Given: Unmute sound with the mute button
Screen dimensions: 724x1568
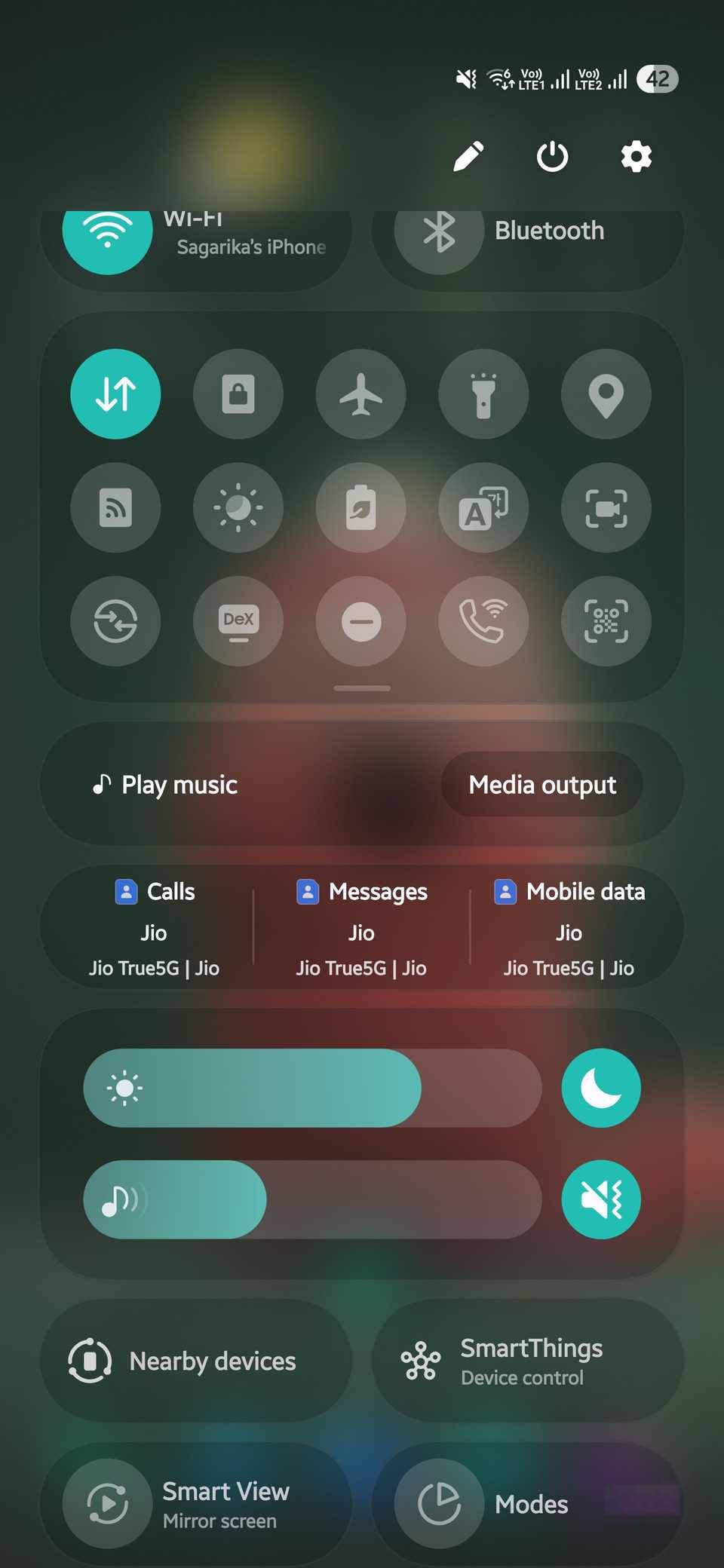Looking at the screenshot, I should 601,1199.
